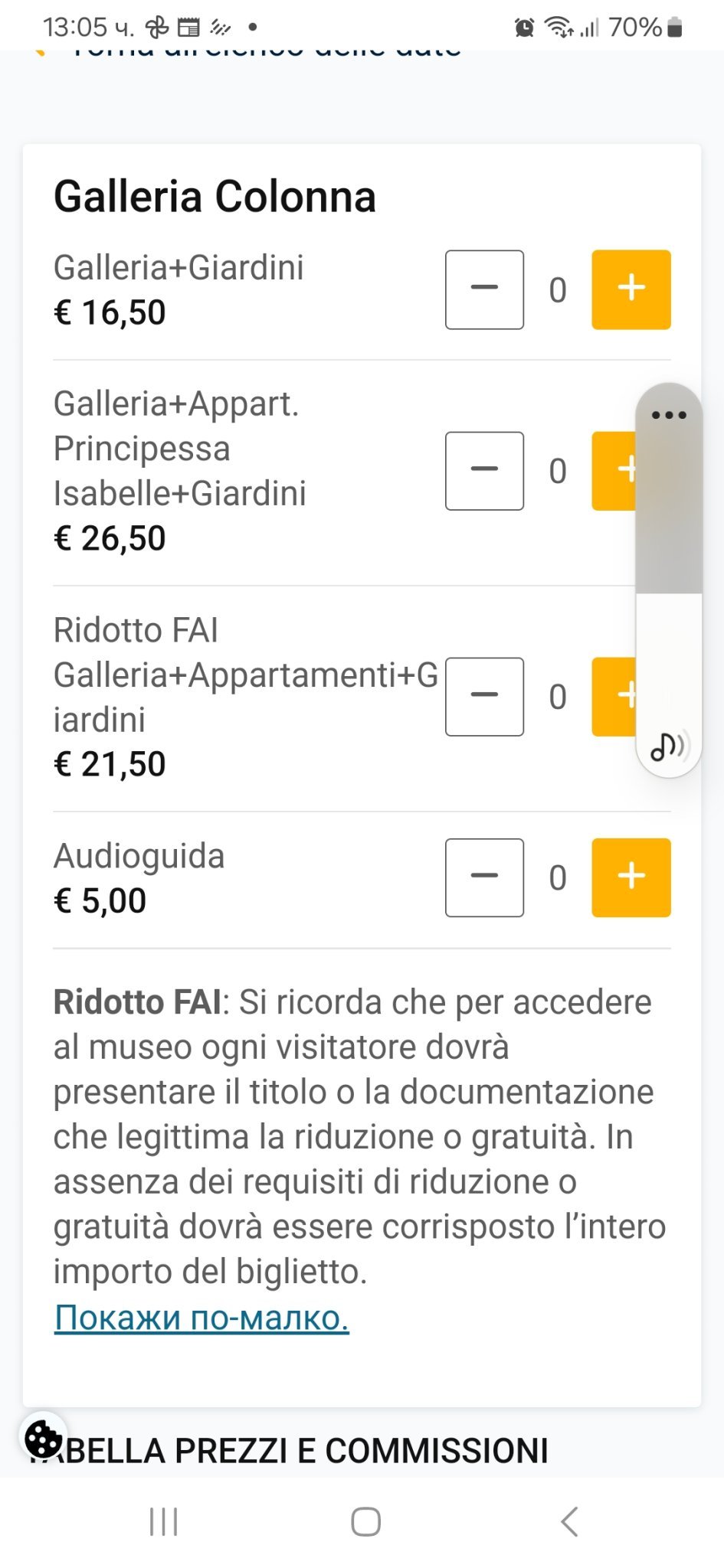The height and width of the screenshot is (1568, 724).
Task: Open volume panel three-dot options
Action: pyautogui.click(x=668, y=415)
